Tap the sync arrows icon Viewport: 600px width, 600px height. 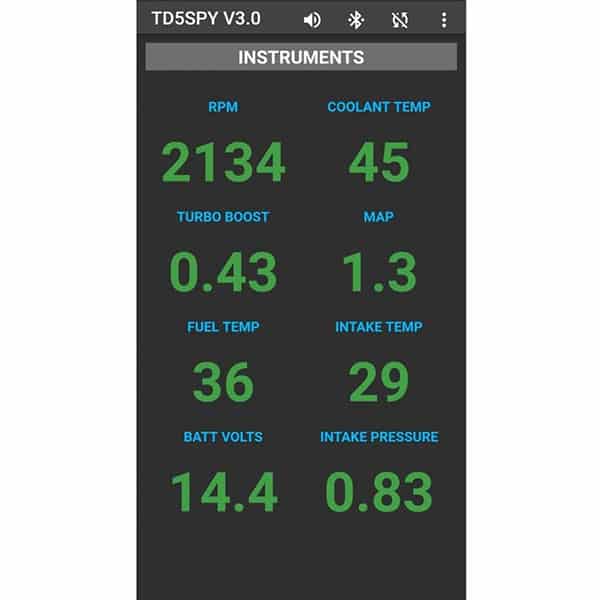click(x=400, y=19)
